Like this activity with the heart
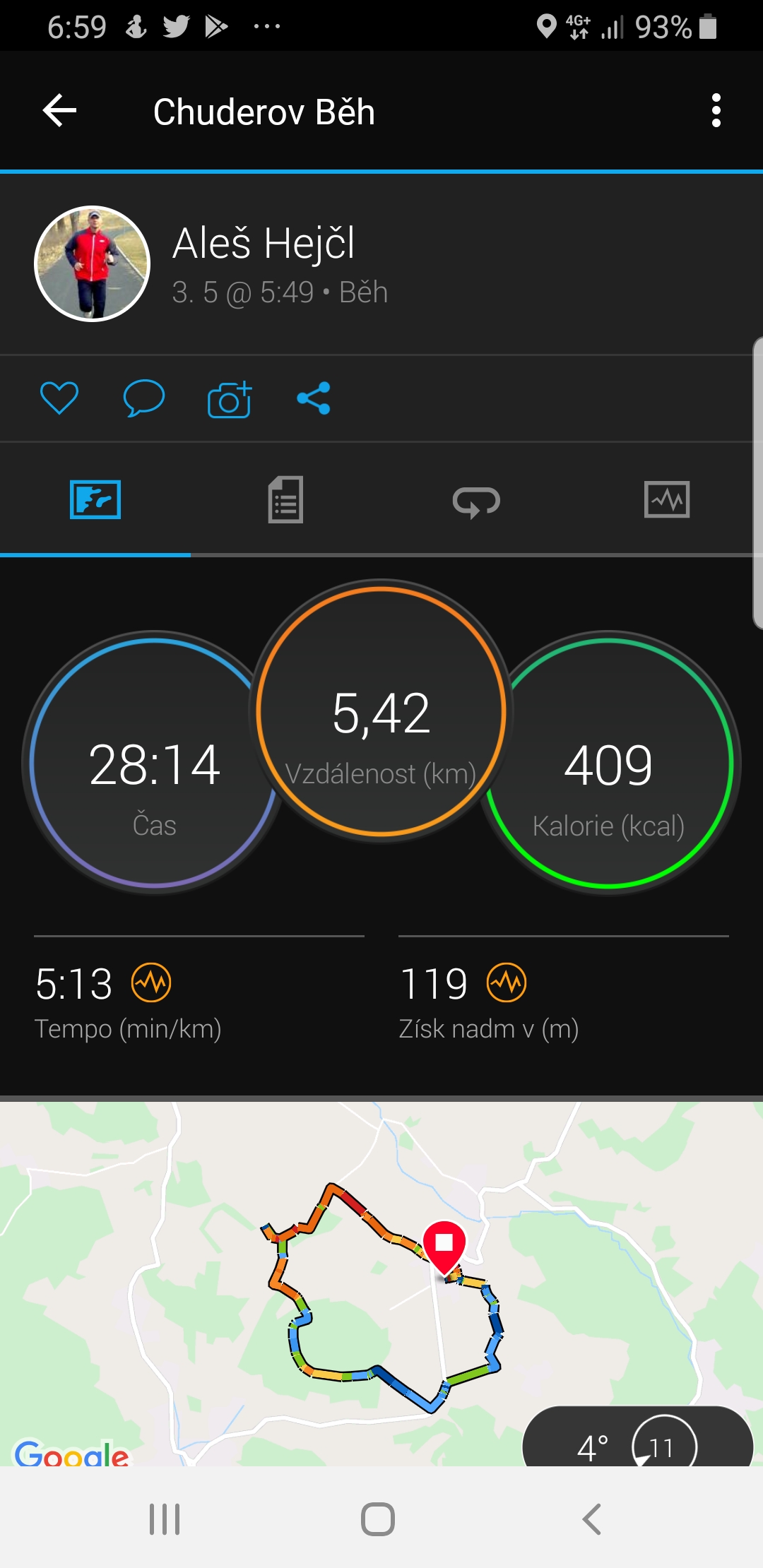Screen dimensions: 763x1568 [59, 398]
